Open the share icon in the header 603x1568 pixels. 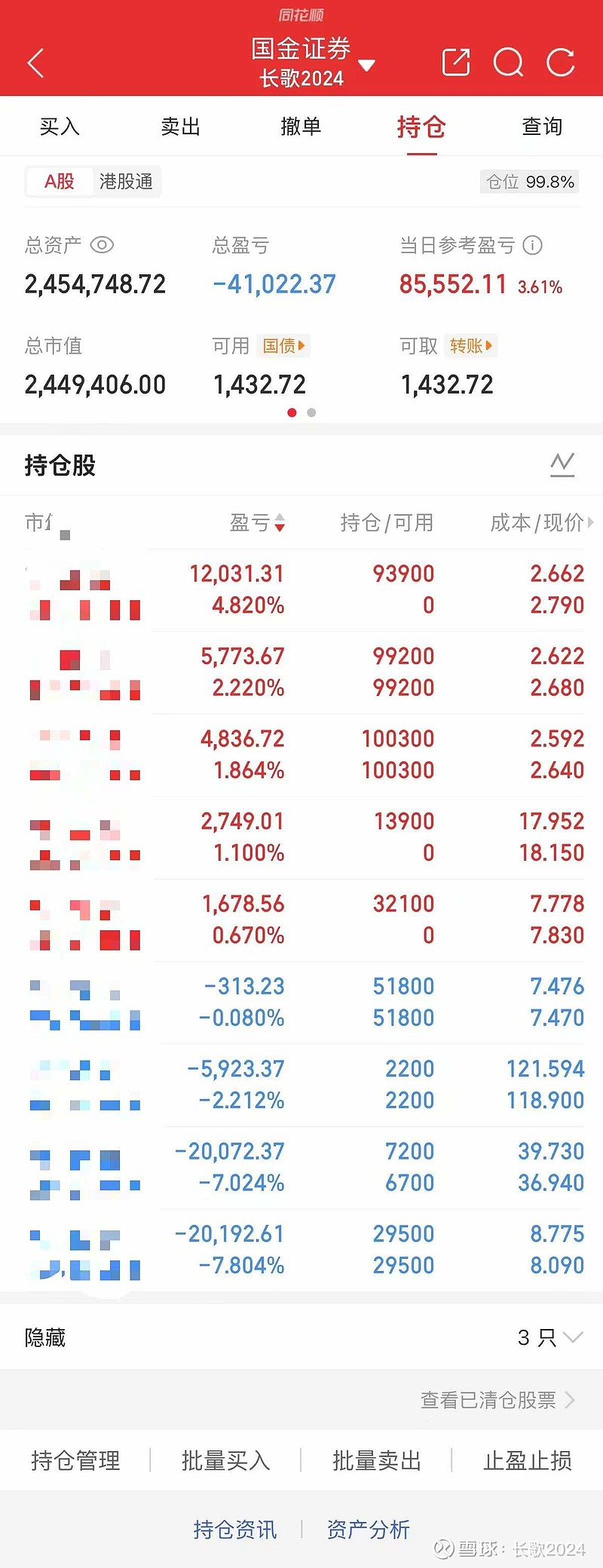(x=455, y=63)
